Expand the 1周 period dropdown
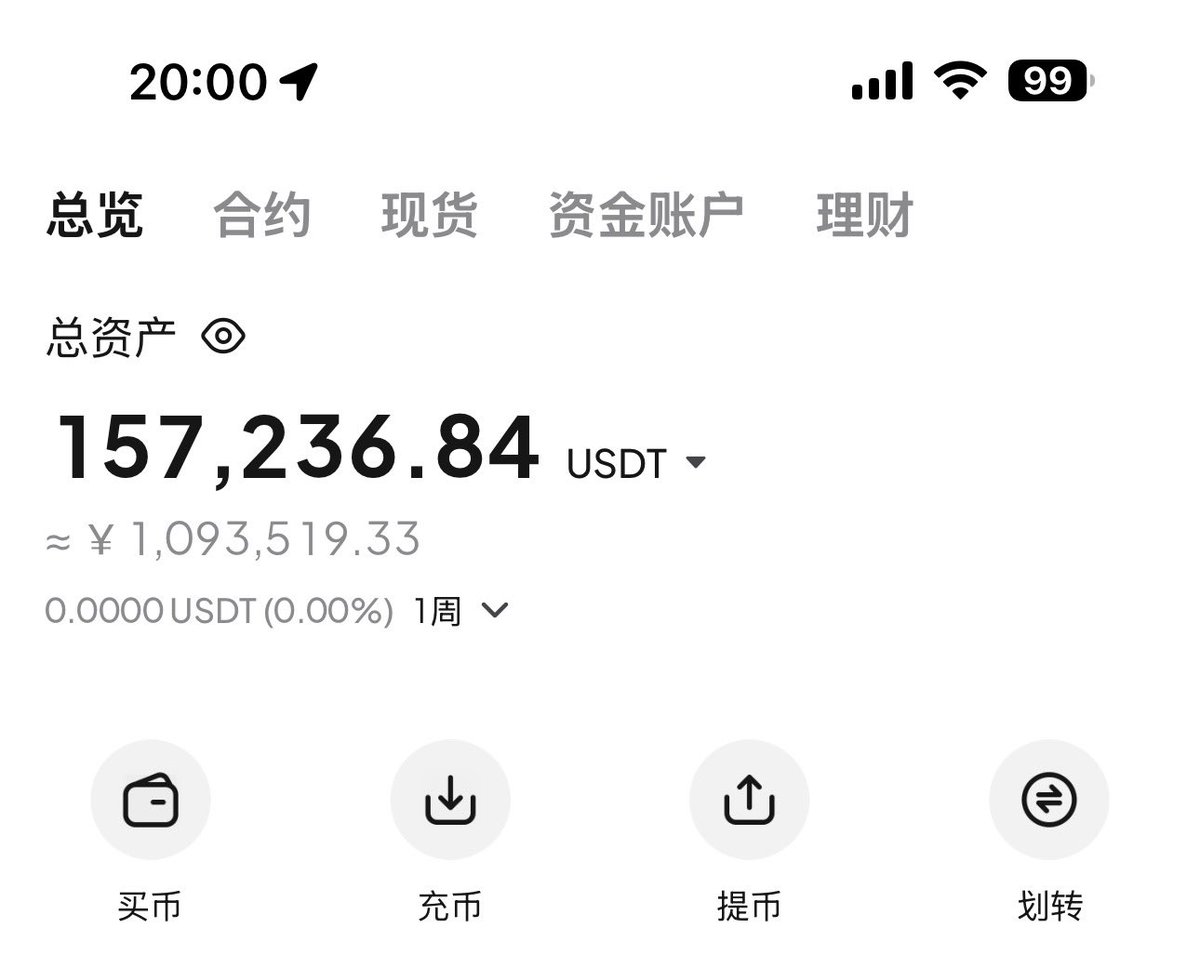This screenshot has height=968, width=1200. tap(461, 611)
